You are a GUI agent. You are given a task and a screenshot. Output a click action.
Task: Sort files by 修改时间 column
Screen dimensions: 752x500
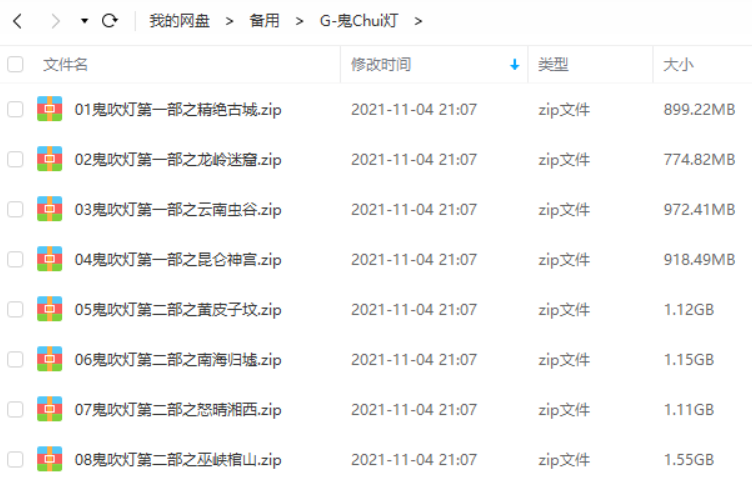(380, 65)
